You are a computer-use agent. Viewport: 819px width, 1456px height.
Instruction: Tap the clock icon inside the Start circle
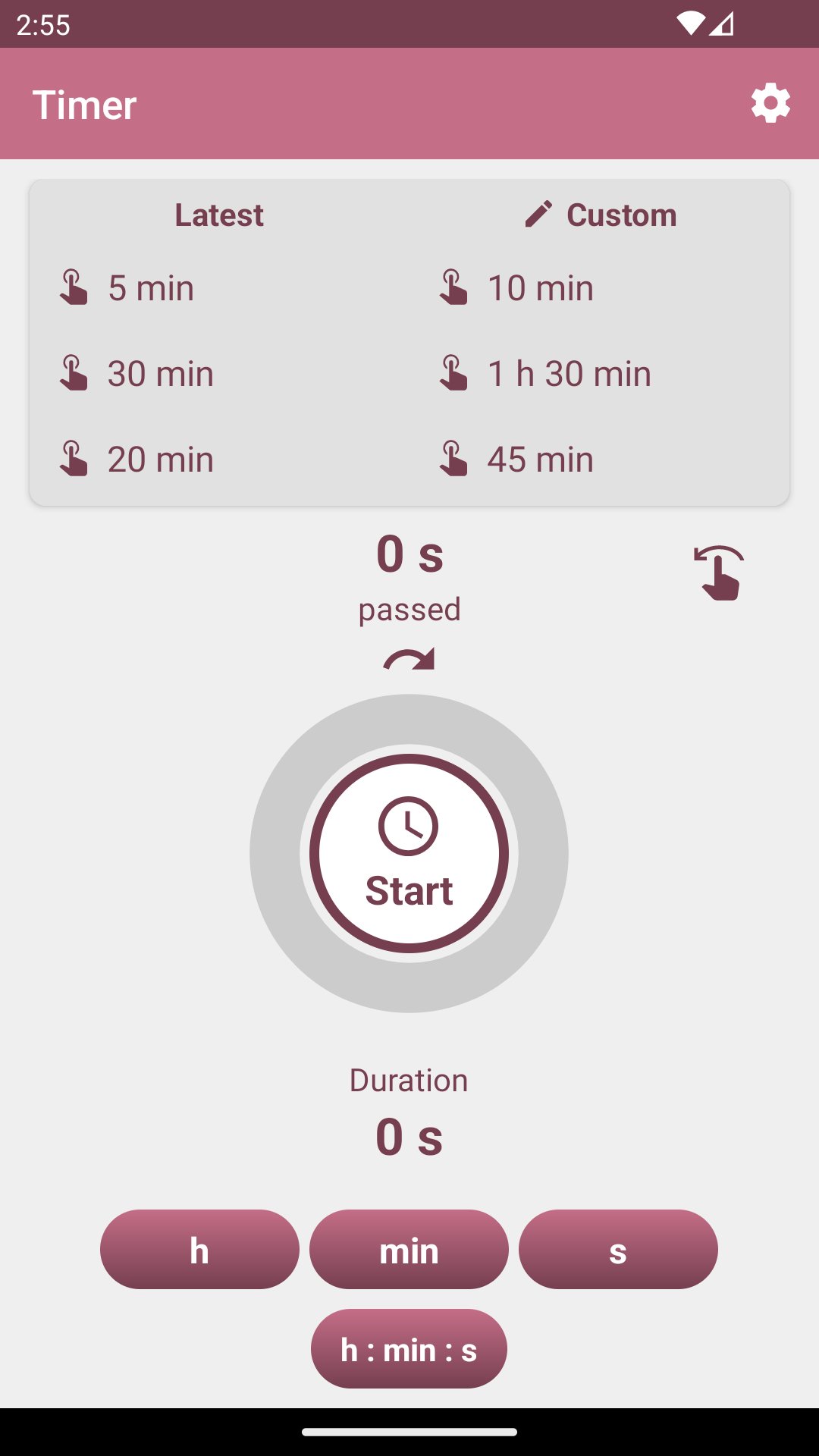(409, 826)
